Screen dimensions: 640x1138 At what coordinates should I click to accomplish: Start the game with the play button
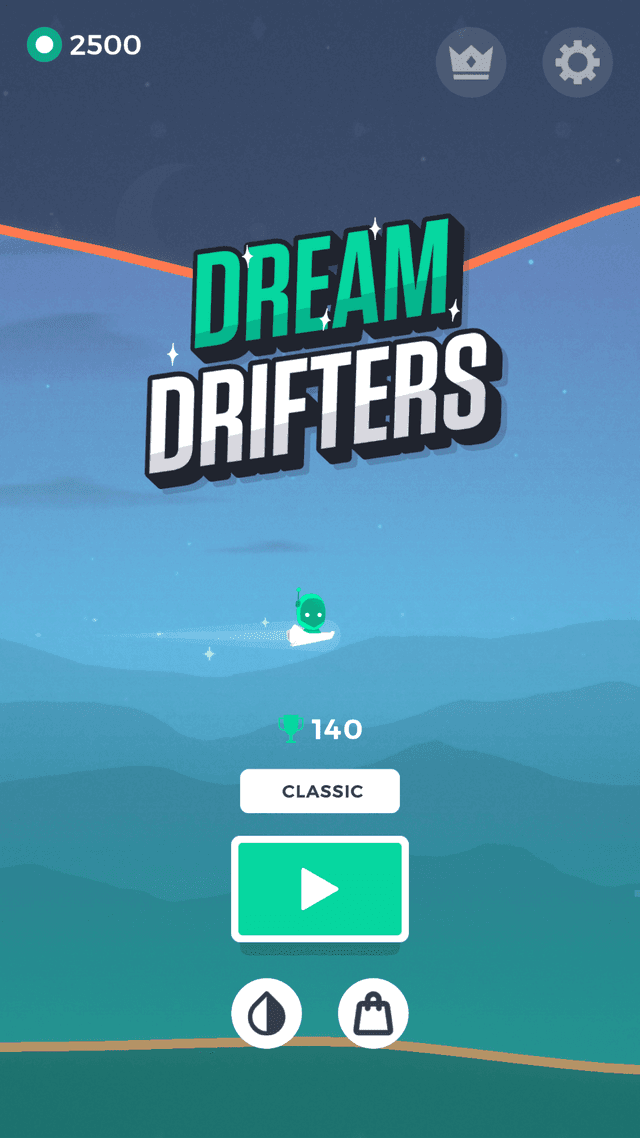pyautogui.click(x=320, y=889)
